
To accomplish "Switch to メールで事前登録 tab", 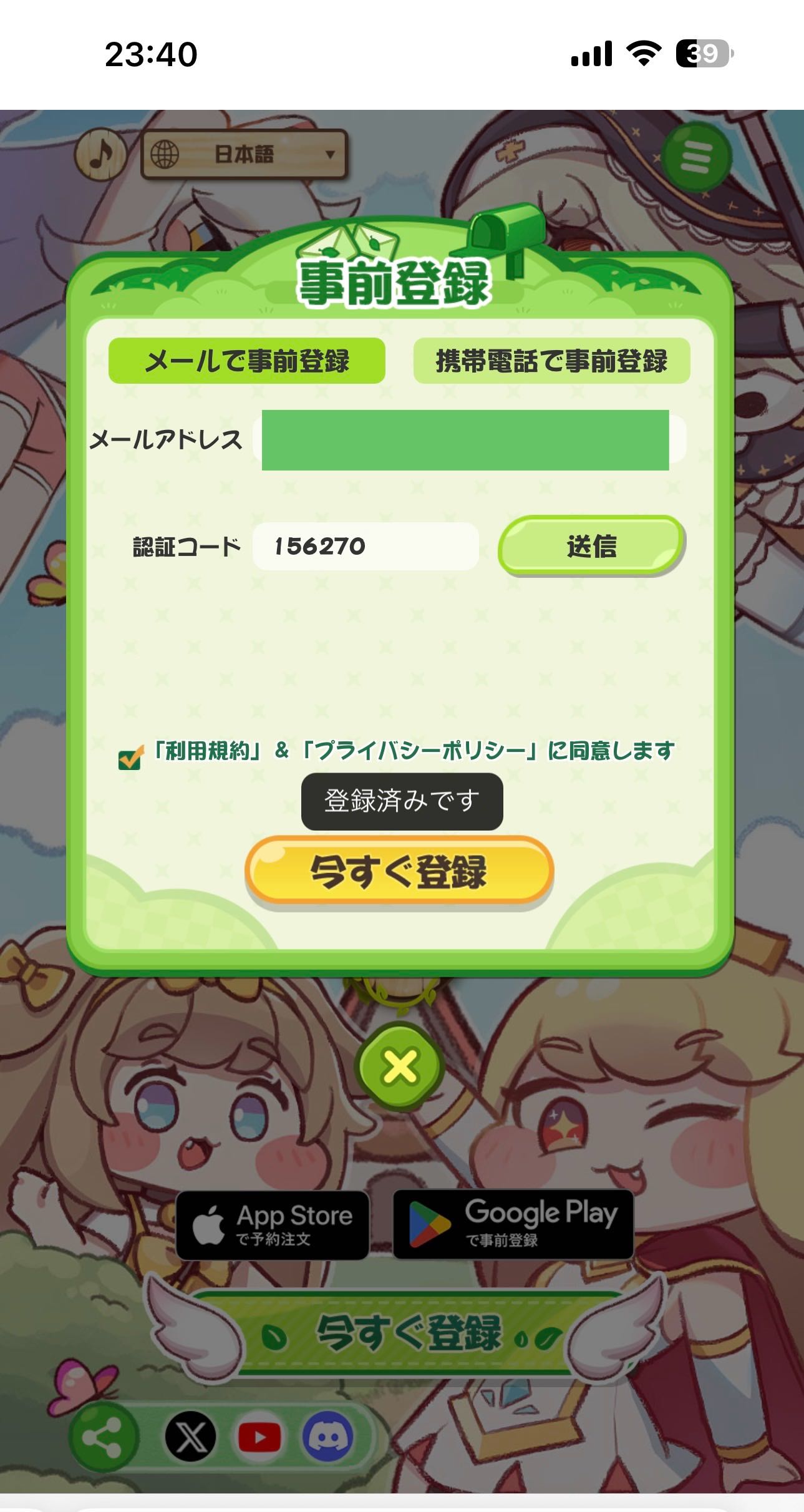I will point(246,361).
